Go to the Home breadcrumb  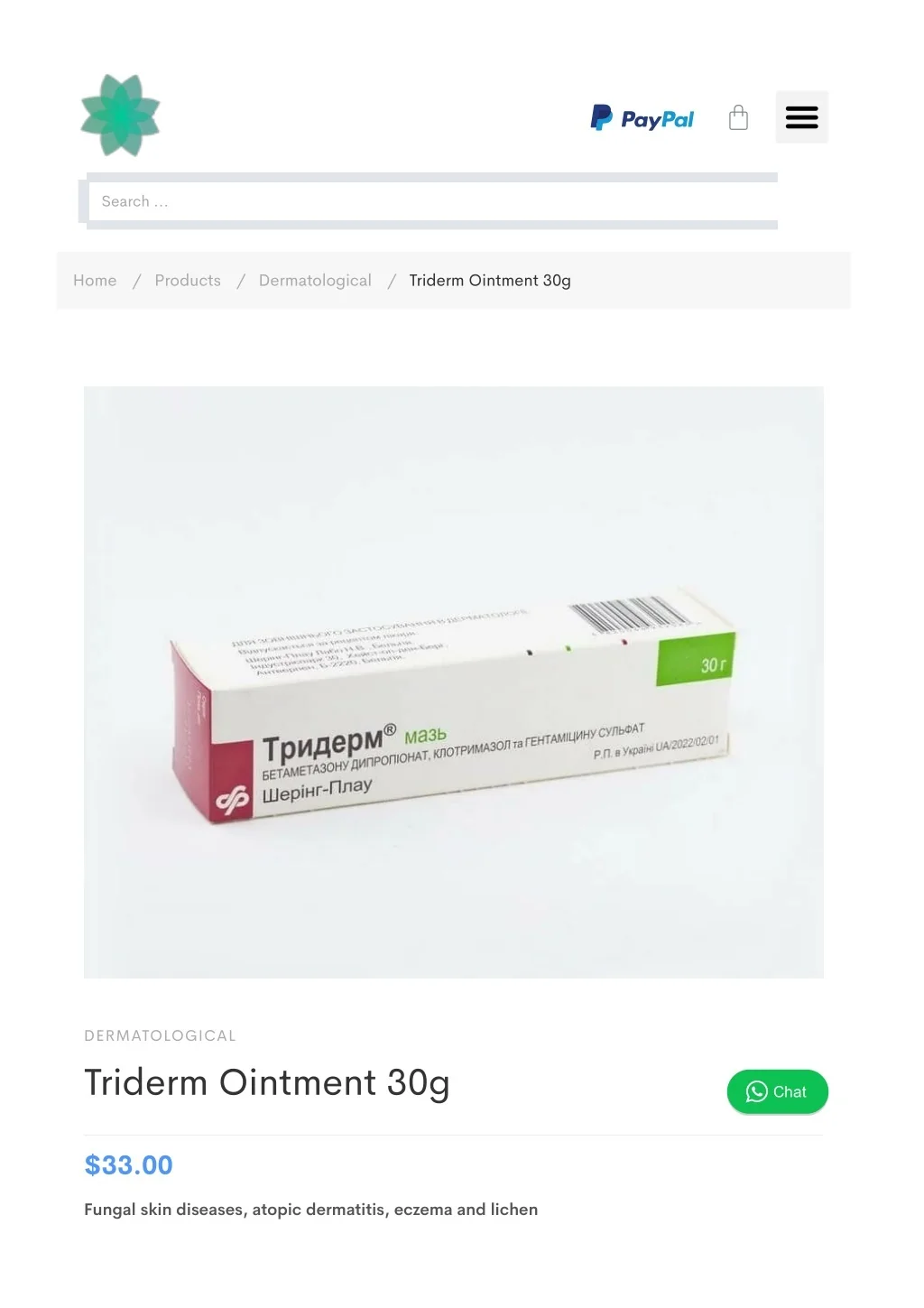pyautogui.click(x=95, y=281)
